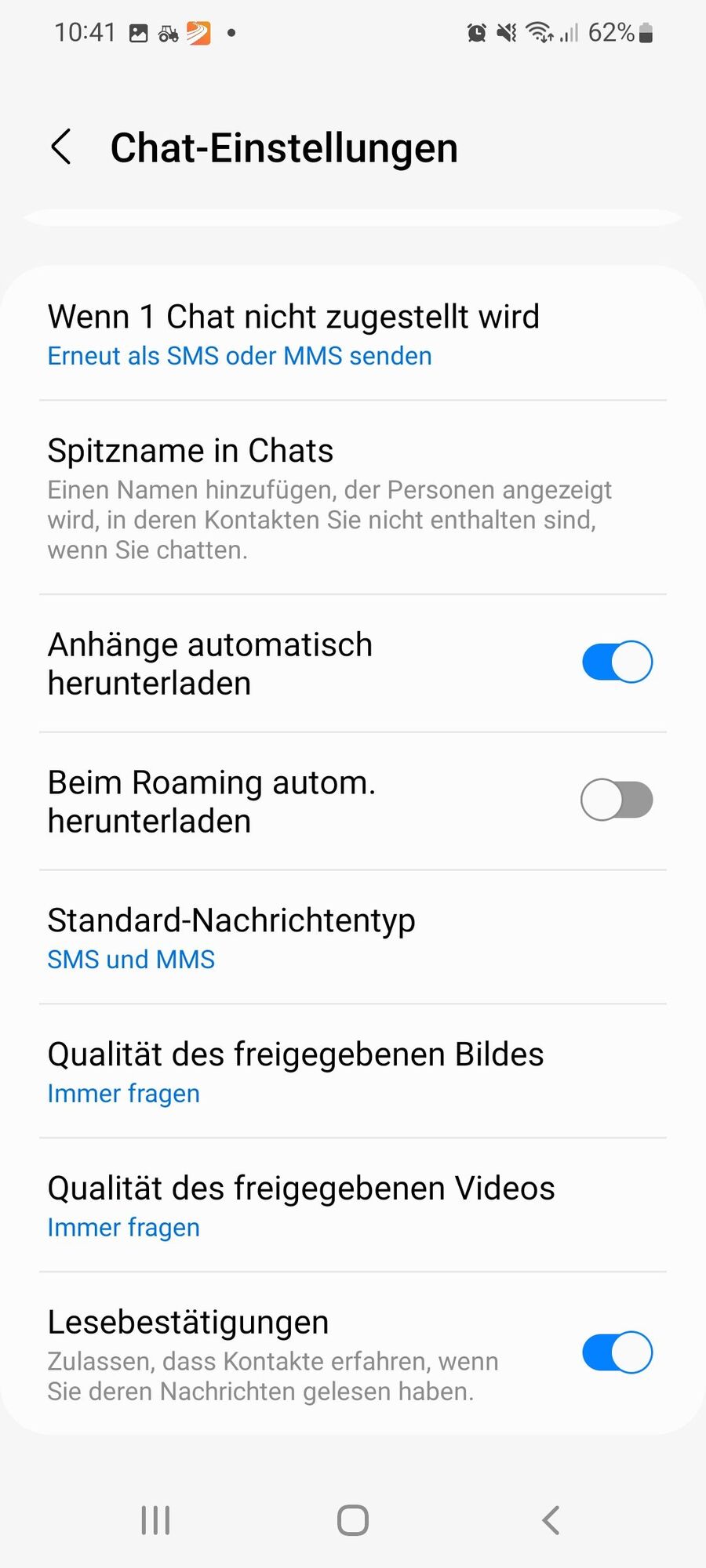Screen dimensions: 706x1568
Task: Turn off Lesebestätigungen
Action: coord(617,1352)
